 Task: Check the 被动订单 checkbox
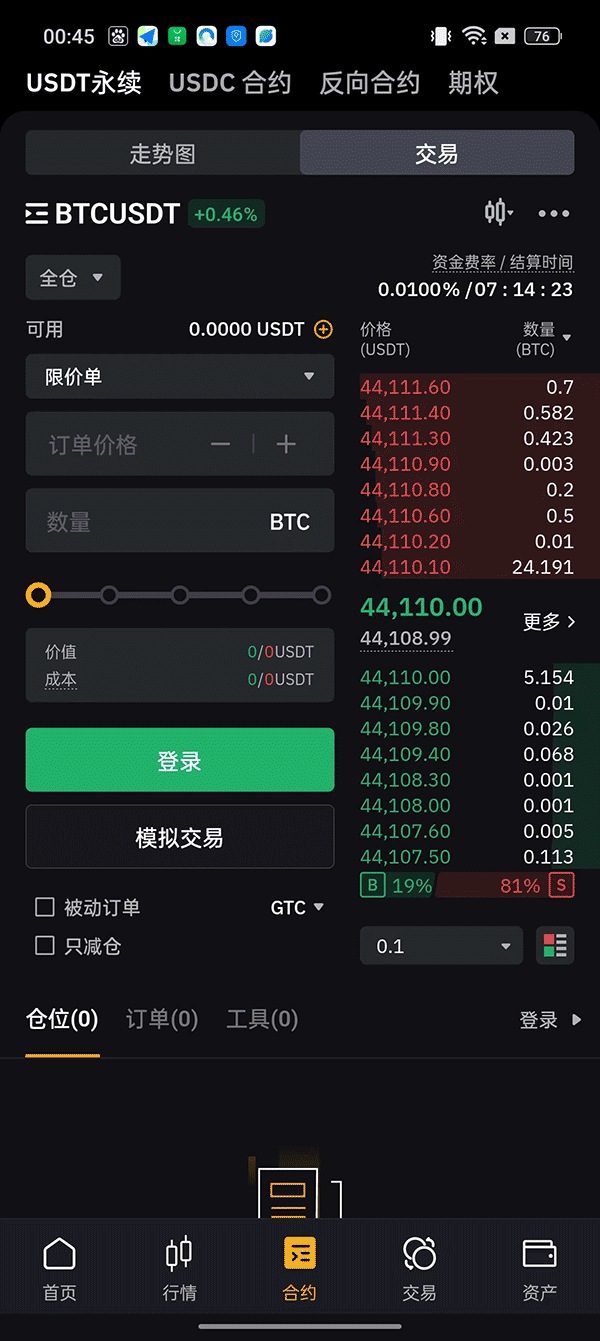45,907
